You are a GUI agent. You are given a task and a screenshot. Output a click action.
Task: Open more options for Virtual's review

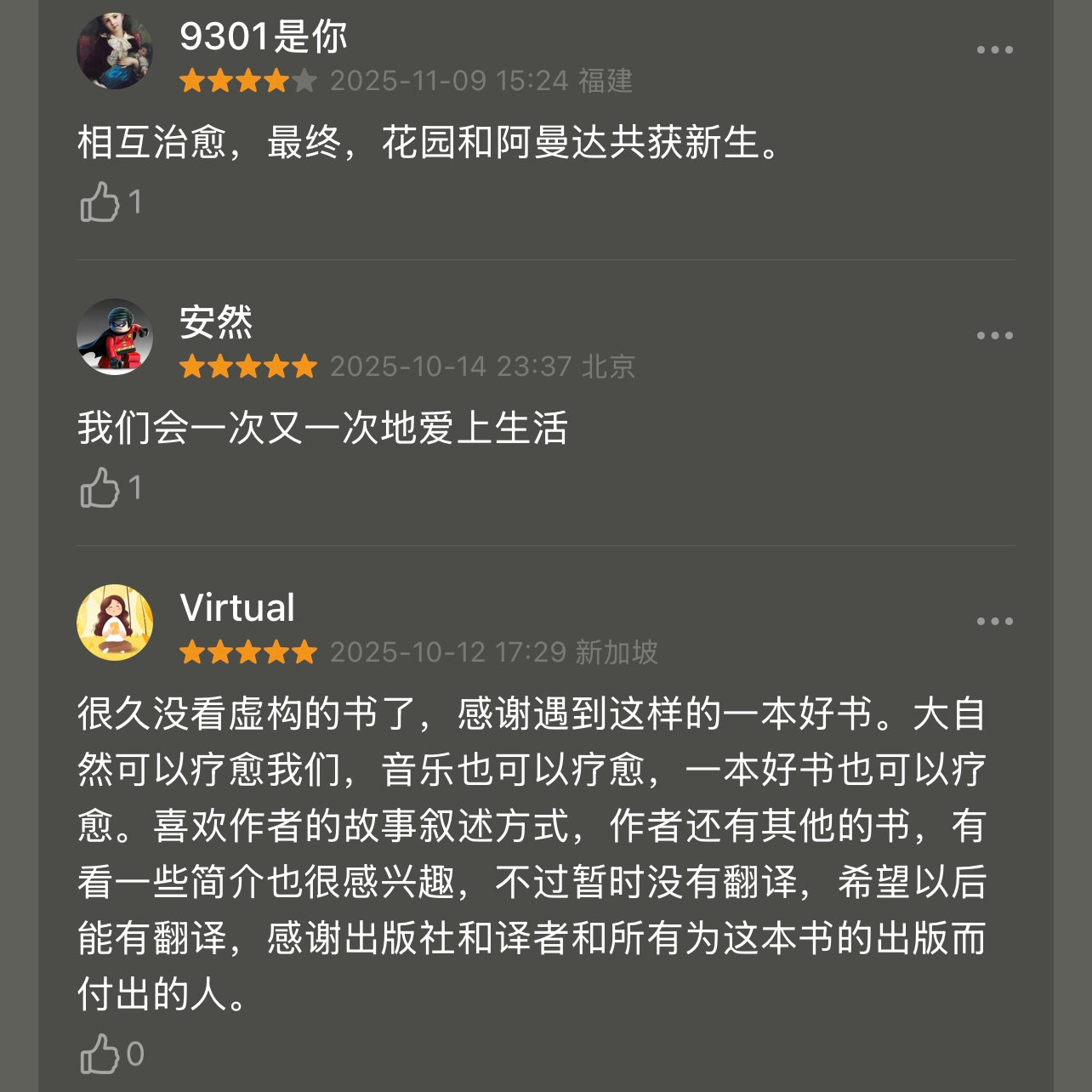coord(994,622)
